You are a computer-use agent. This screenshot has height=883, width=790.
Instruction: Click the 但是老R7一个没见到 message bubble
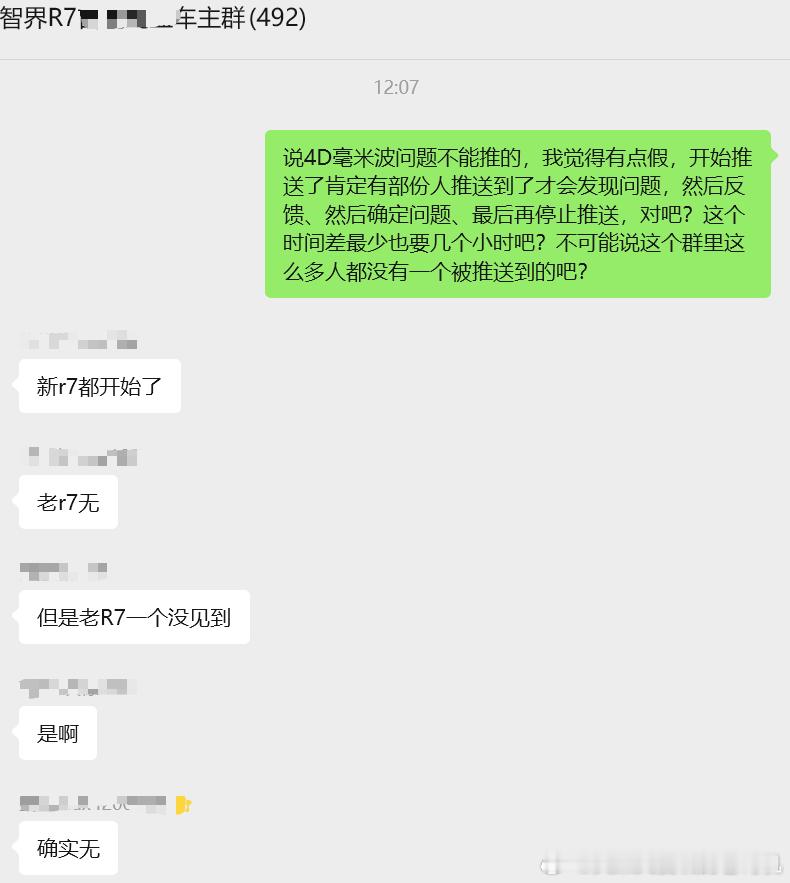tap(133, 617)
